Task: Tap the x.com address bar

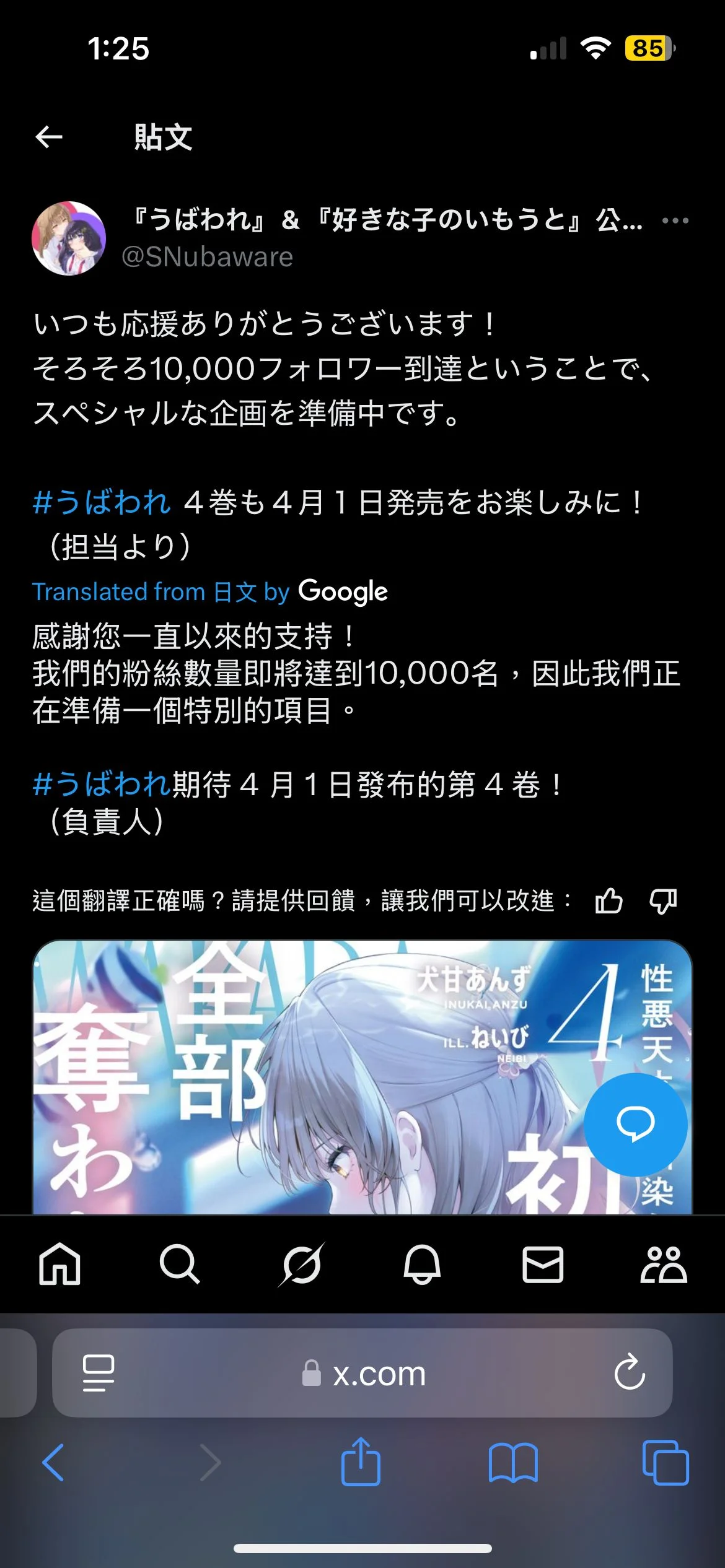Action: pos(362,1374)
